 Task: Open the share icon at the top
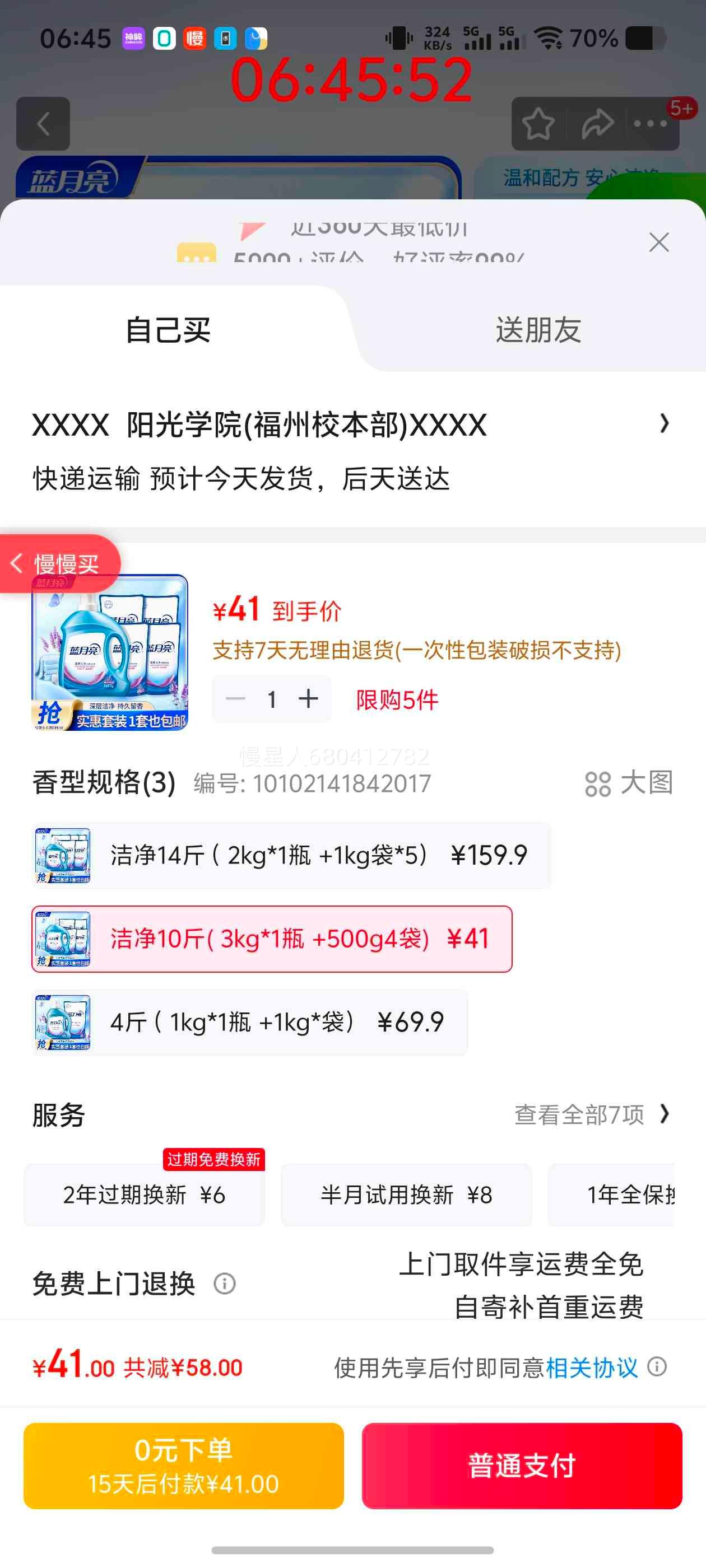tap(593, 124)
